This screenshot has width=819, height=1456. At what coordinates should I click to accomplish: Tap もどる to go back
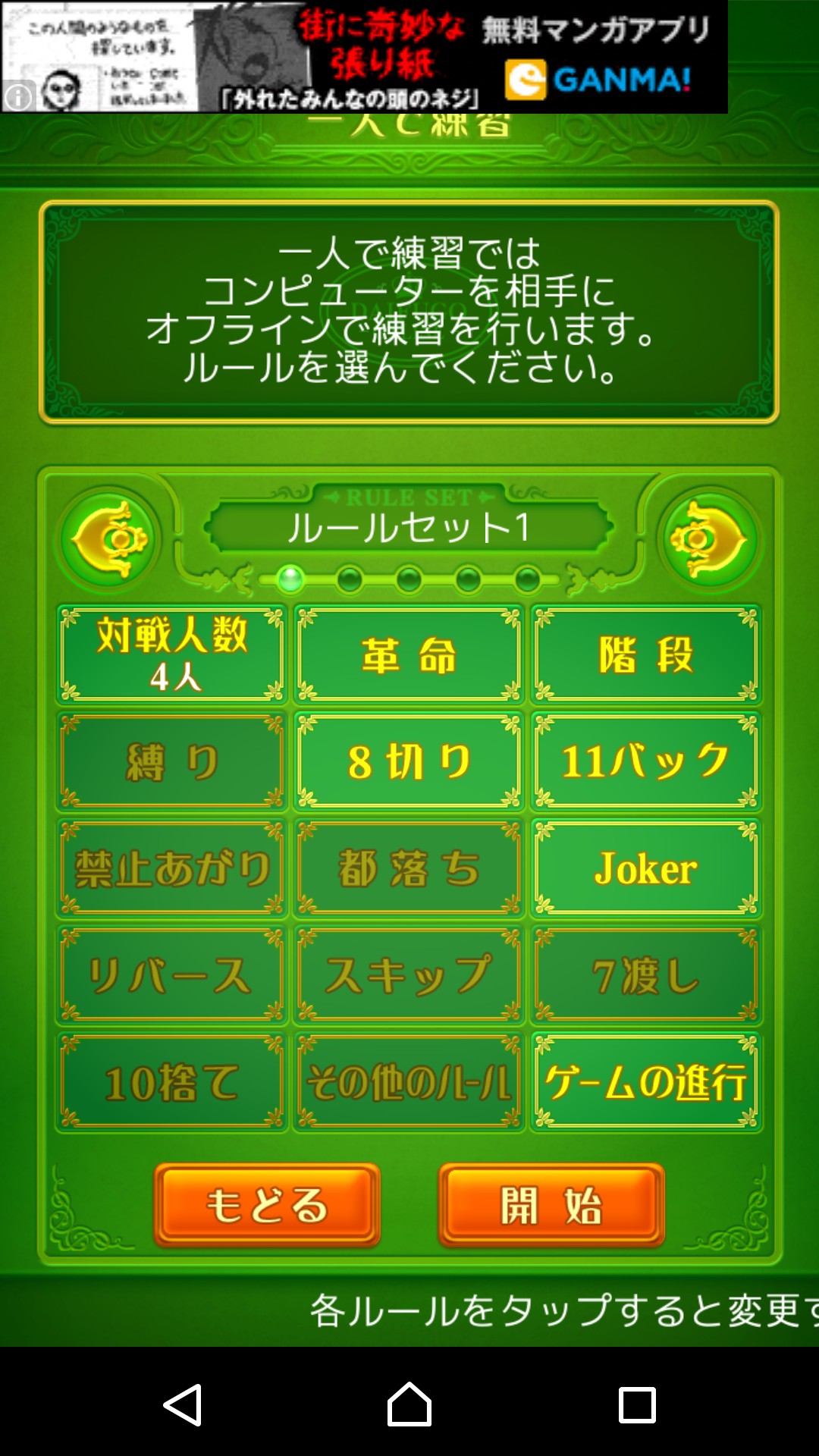coord(267,1204)
